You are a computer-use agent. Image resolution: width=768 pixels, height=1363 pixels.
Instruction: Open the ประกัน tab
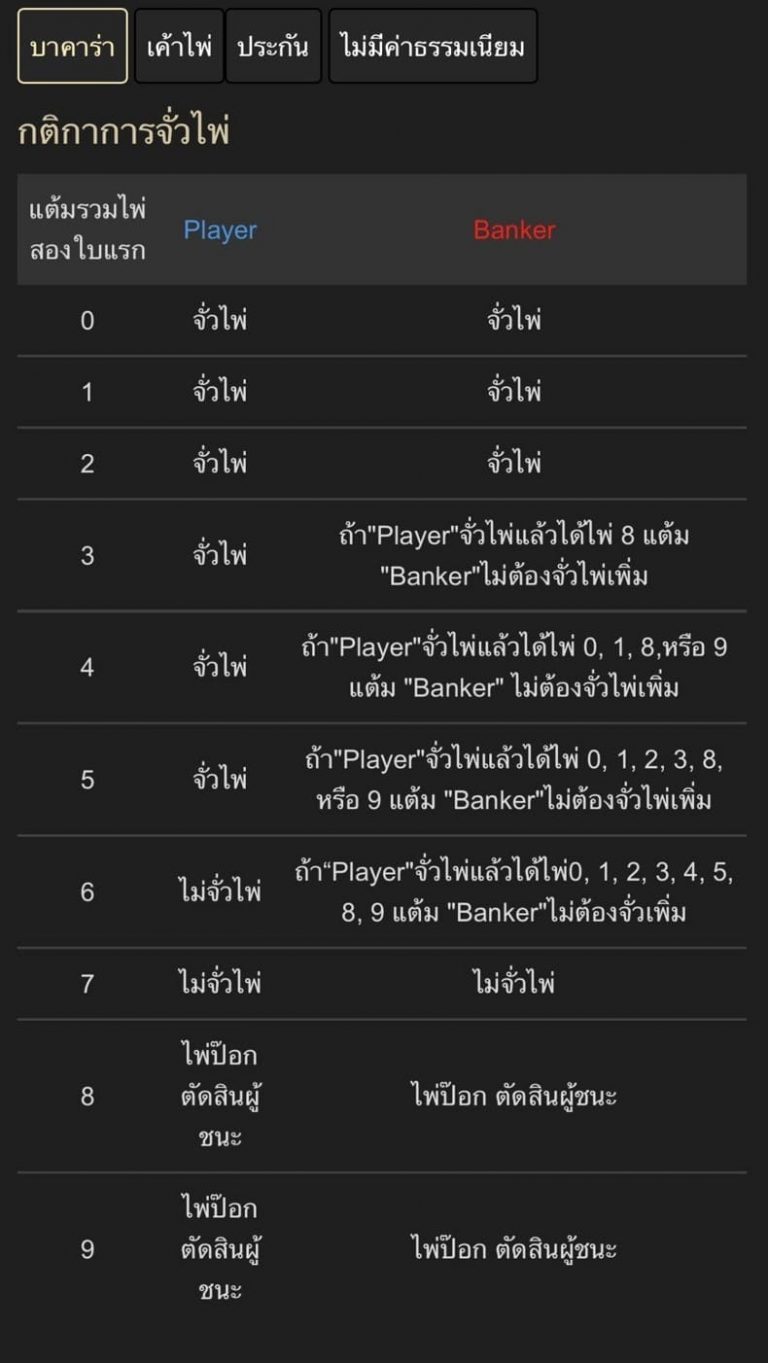(273, 46)
